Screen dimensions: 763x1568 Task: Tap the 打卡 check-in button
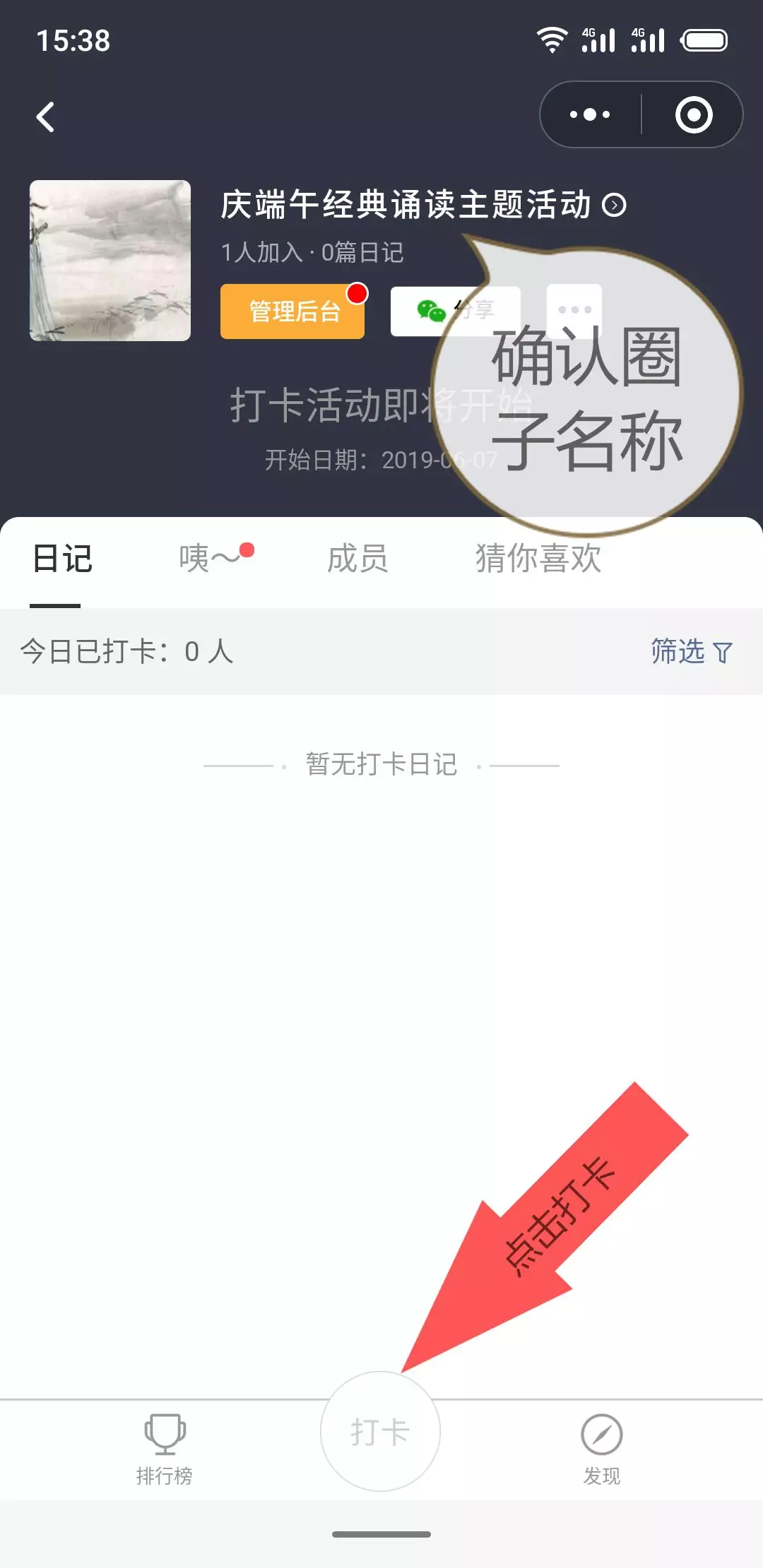click(x=380, y=1432)
